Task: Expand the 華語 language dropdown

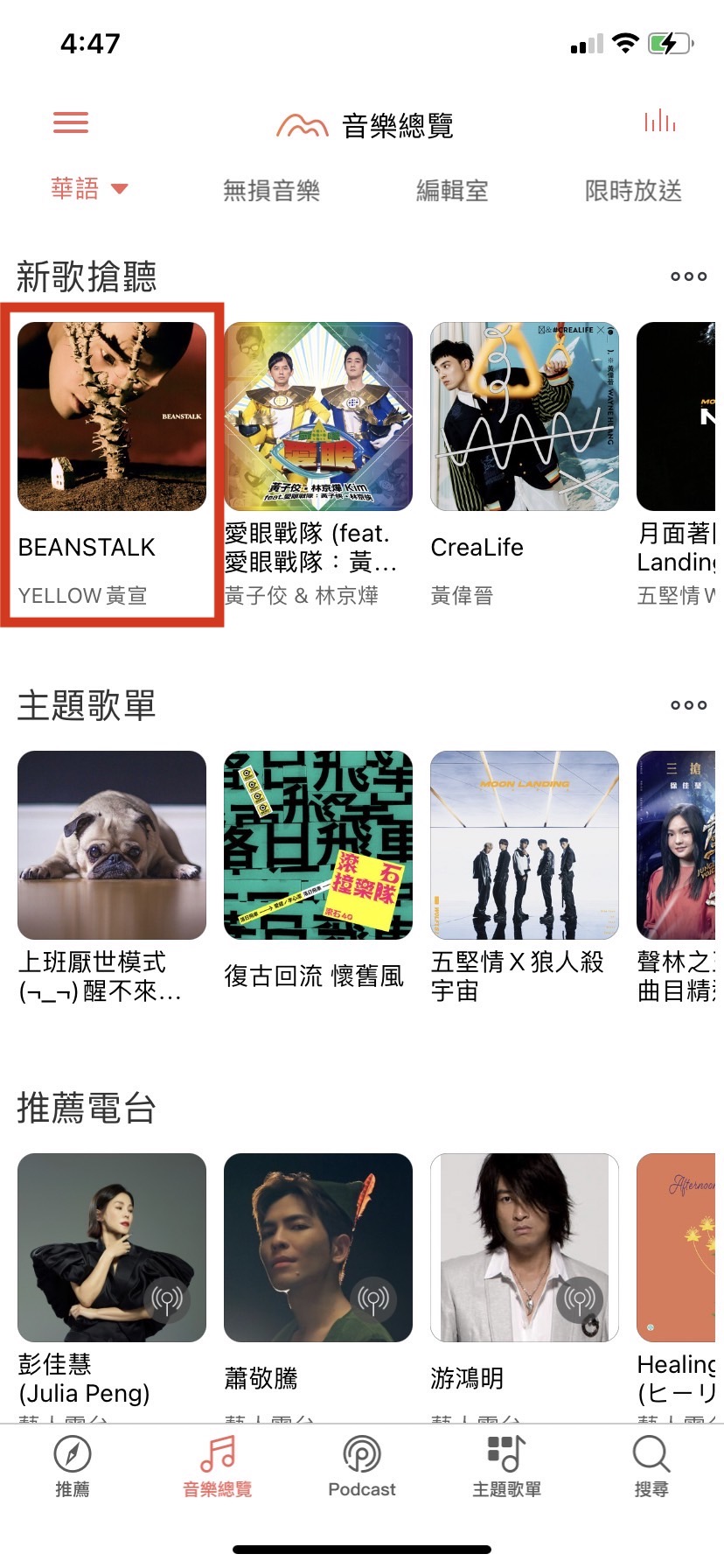Action: [90, 189]
